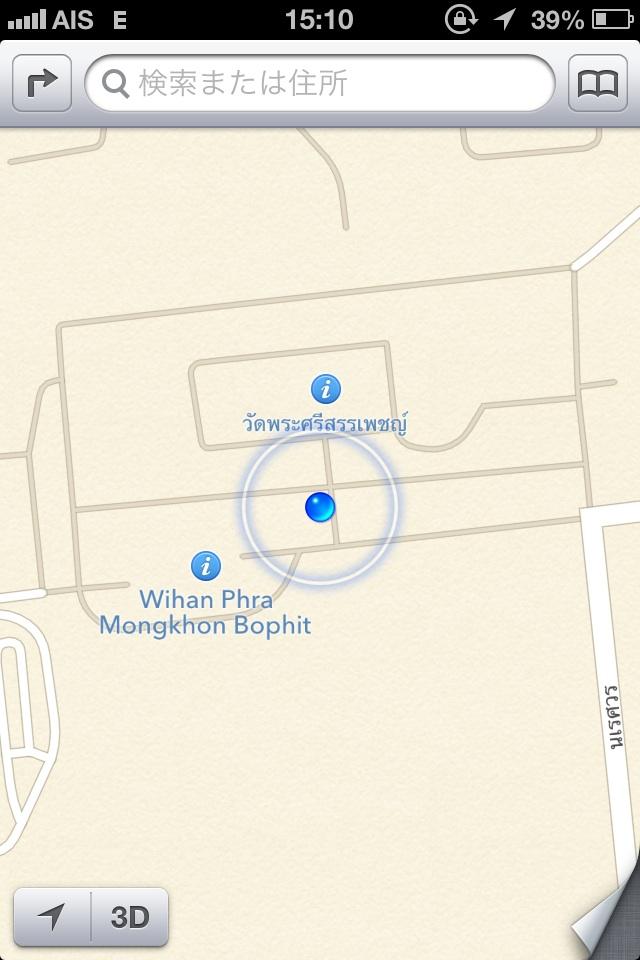Show info for Wihan Phra Mongkhon Bophit
Viewport: 640px width, 960px height.
[x=206, y=566]
